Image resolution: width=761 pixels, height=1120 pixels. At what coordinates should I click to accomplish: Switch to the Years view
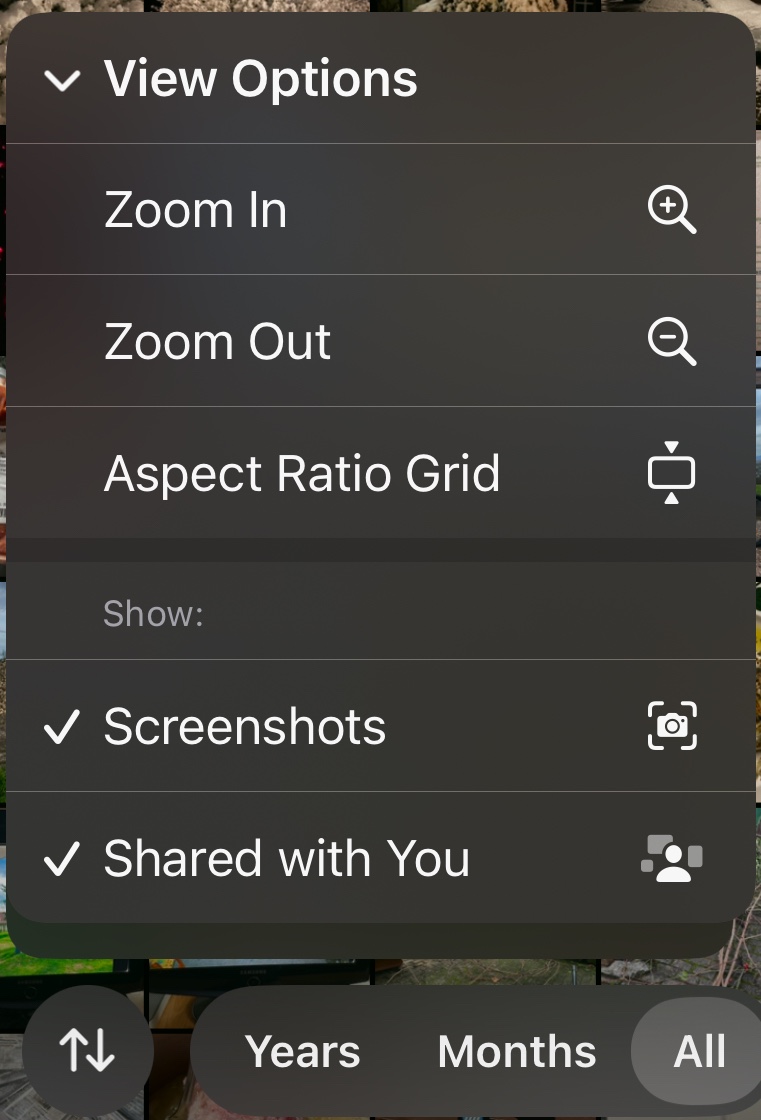[302, 1052]
